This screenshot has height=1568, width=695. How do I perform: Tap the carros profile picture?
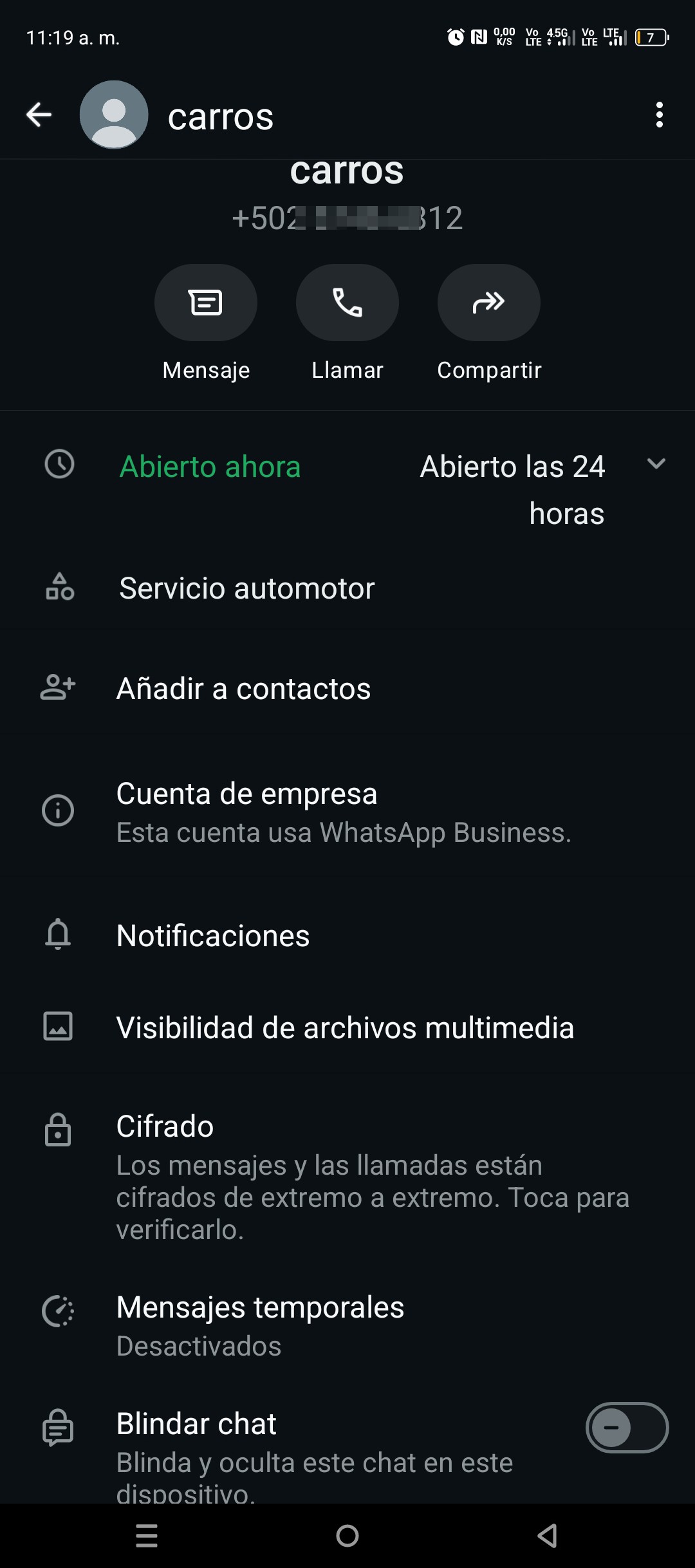click(114, 115)
